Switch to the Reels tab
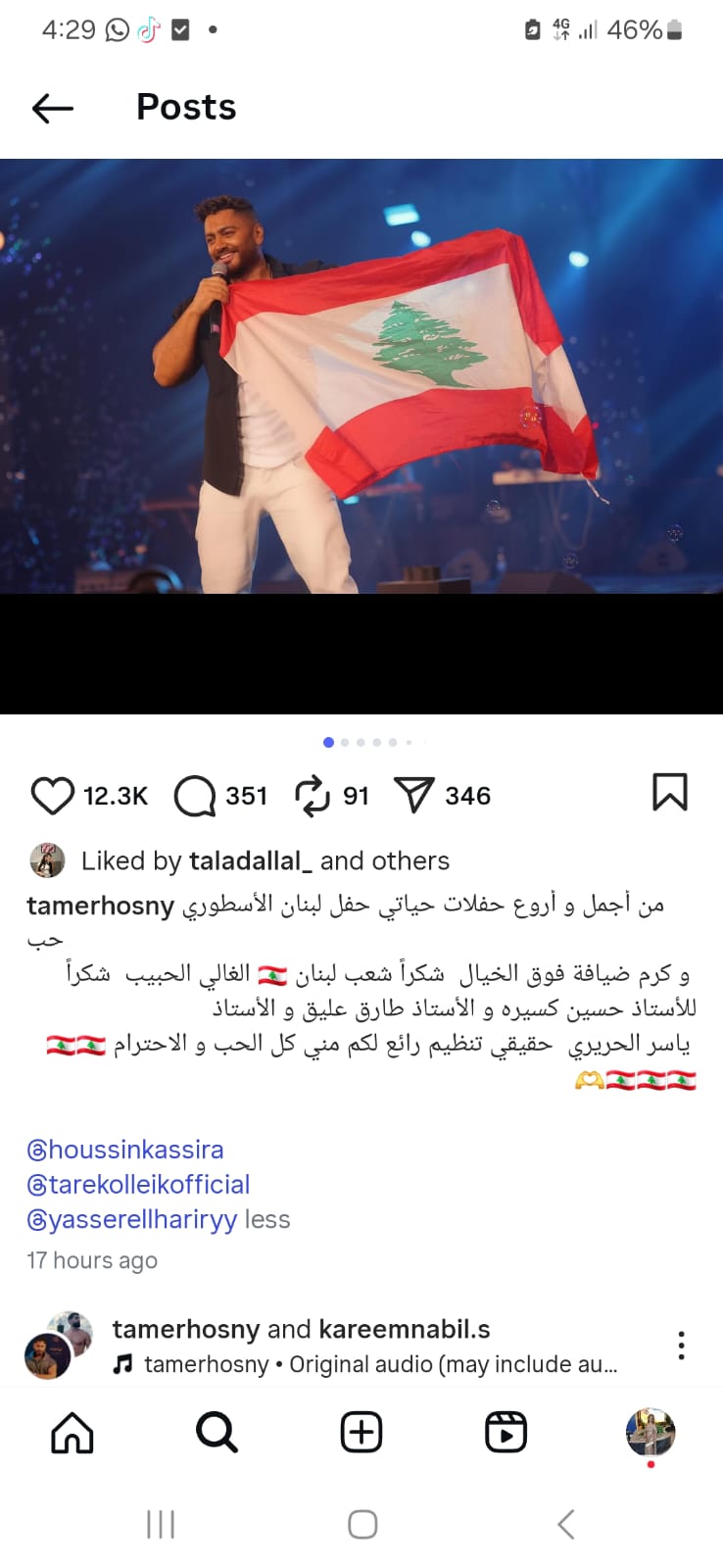723x1568 pixels. tap(506, 1433)
